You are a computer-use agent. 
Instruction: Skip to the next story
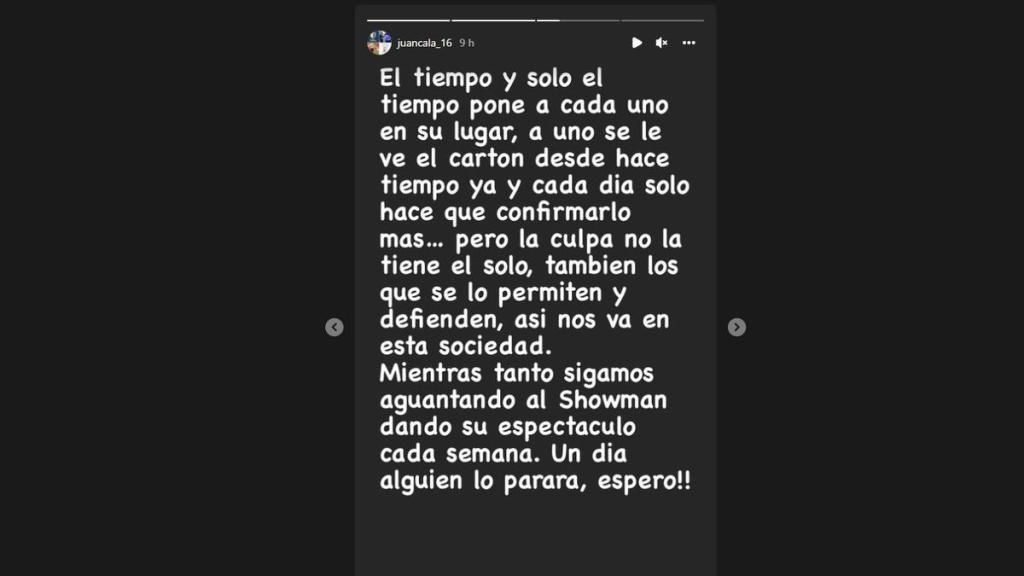click(x=736, y=327)
